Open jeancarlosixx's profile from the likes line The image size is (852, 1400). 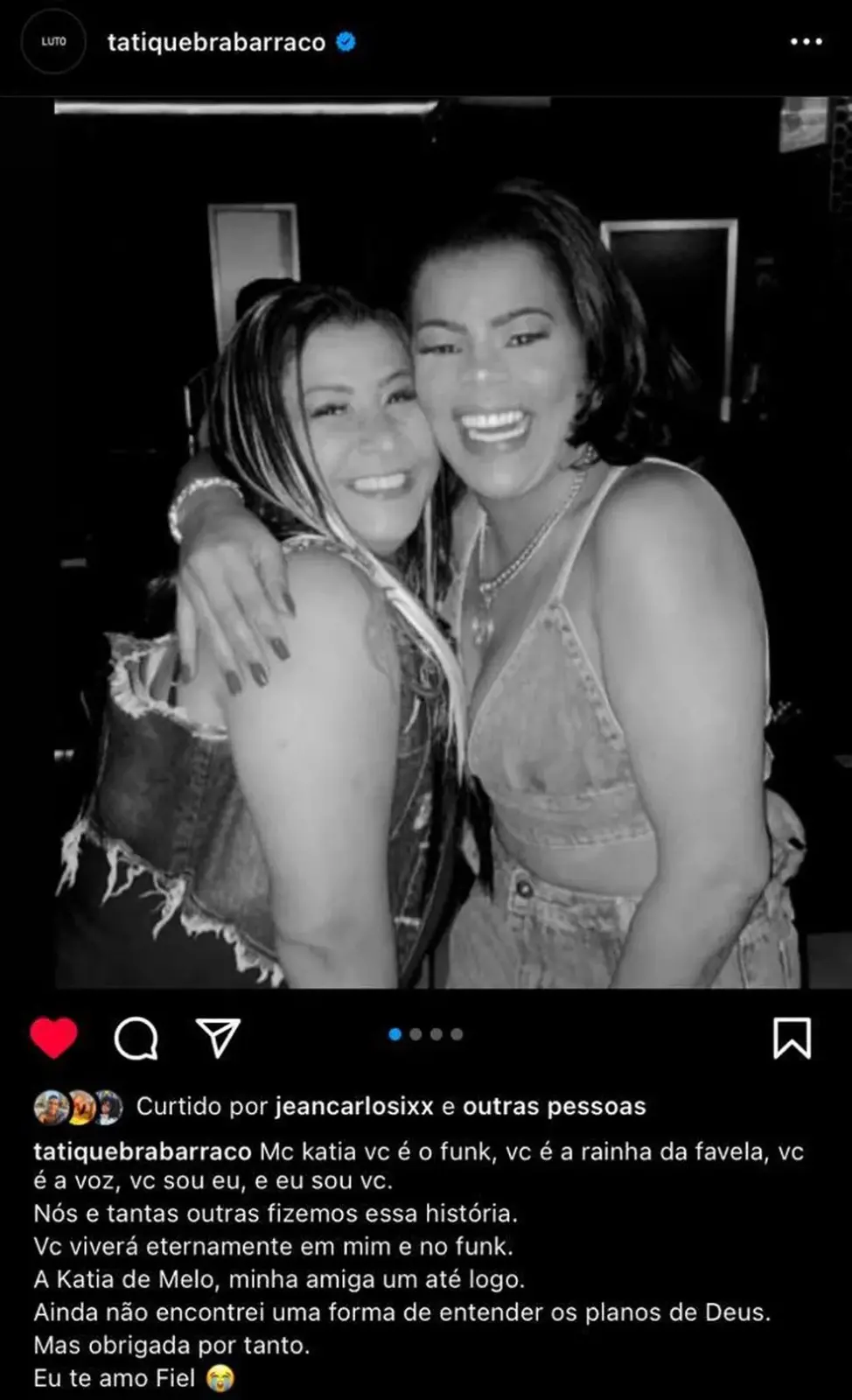tap(354, 1107)
